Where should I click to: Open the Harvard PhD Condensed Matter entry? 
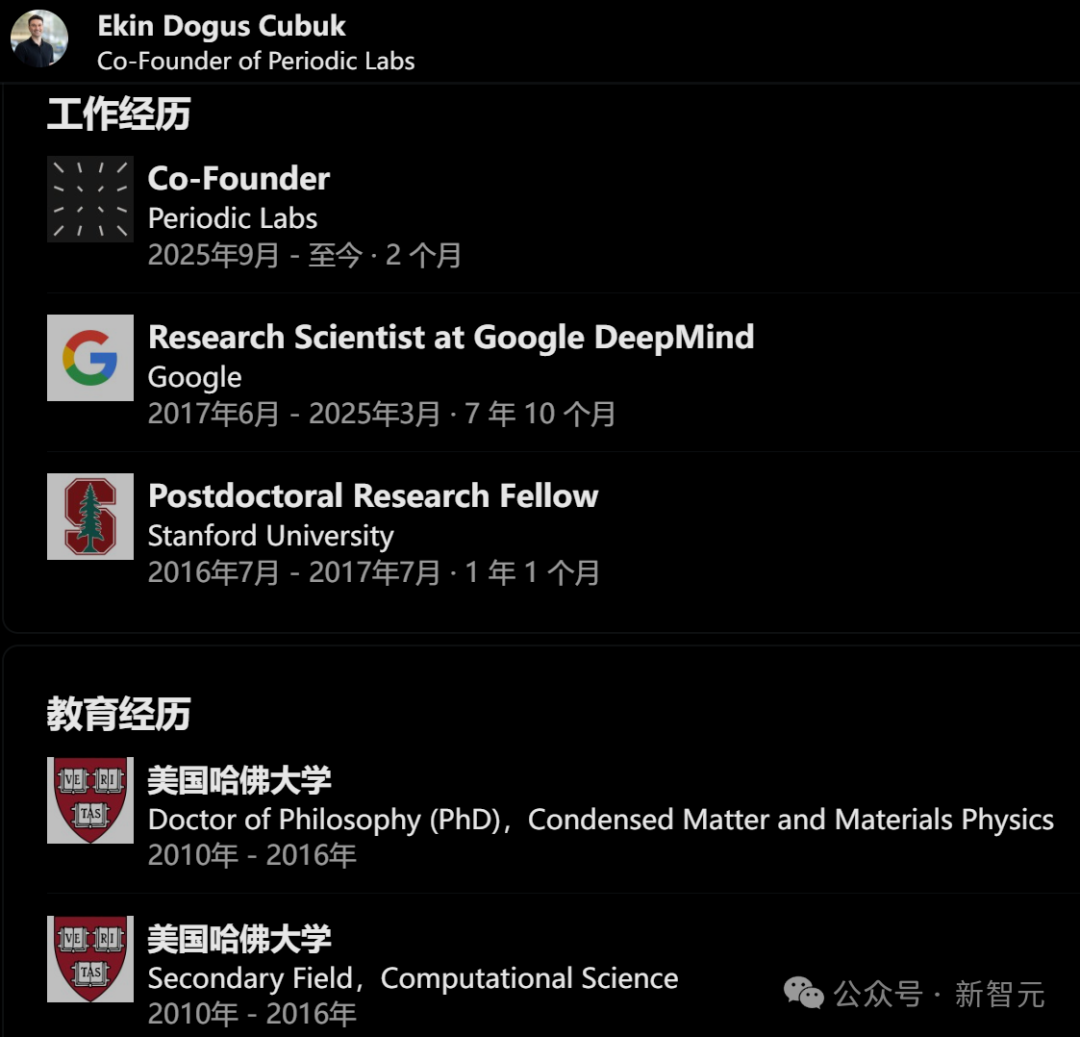(600, 820)
